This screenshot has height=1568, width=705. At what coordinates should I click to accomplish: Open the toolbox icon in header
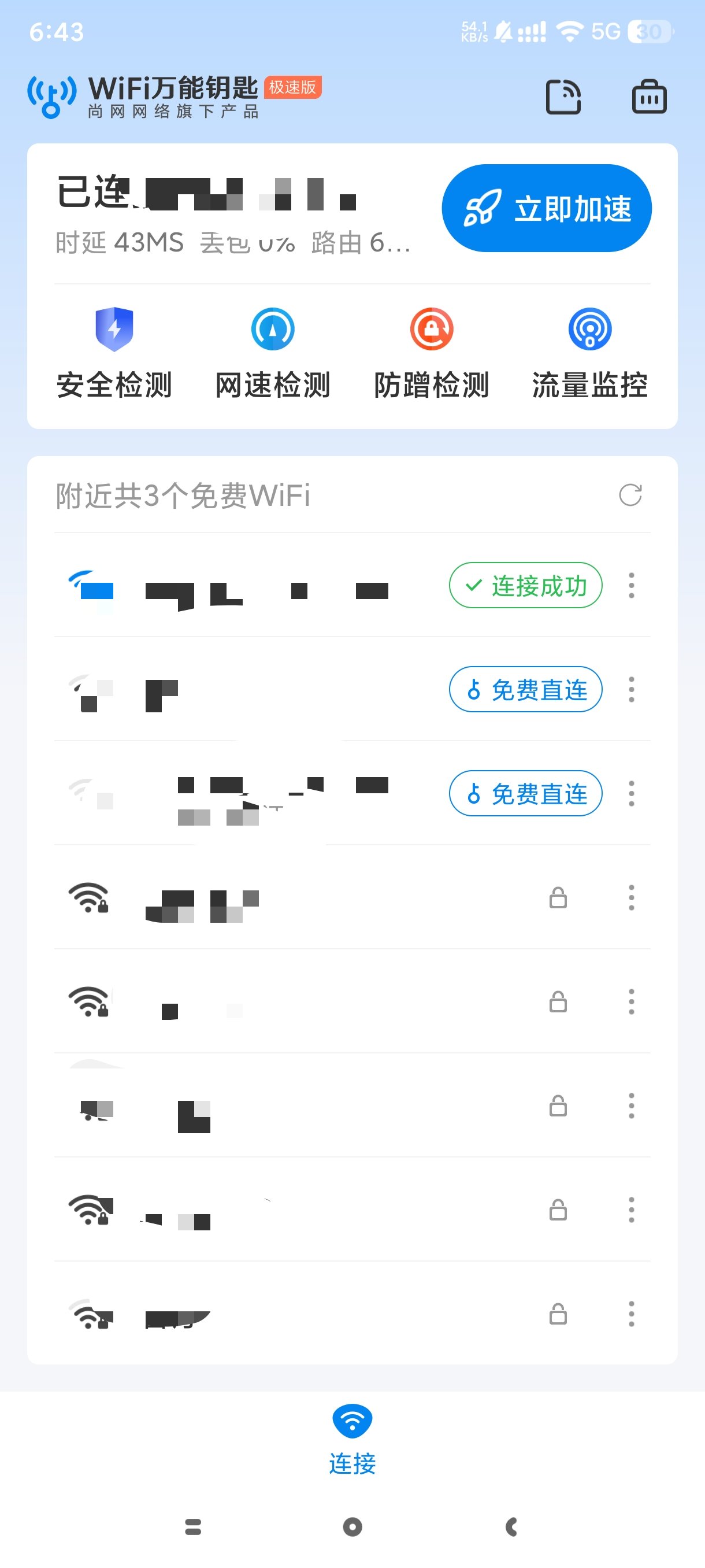pyautogui.click(x=649, y=97)
